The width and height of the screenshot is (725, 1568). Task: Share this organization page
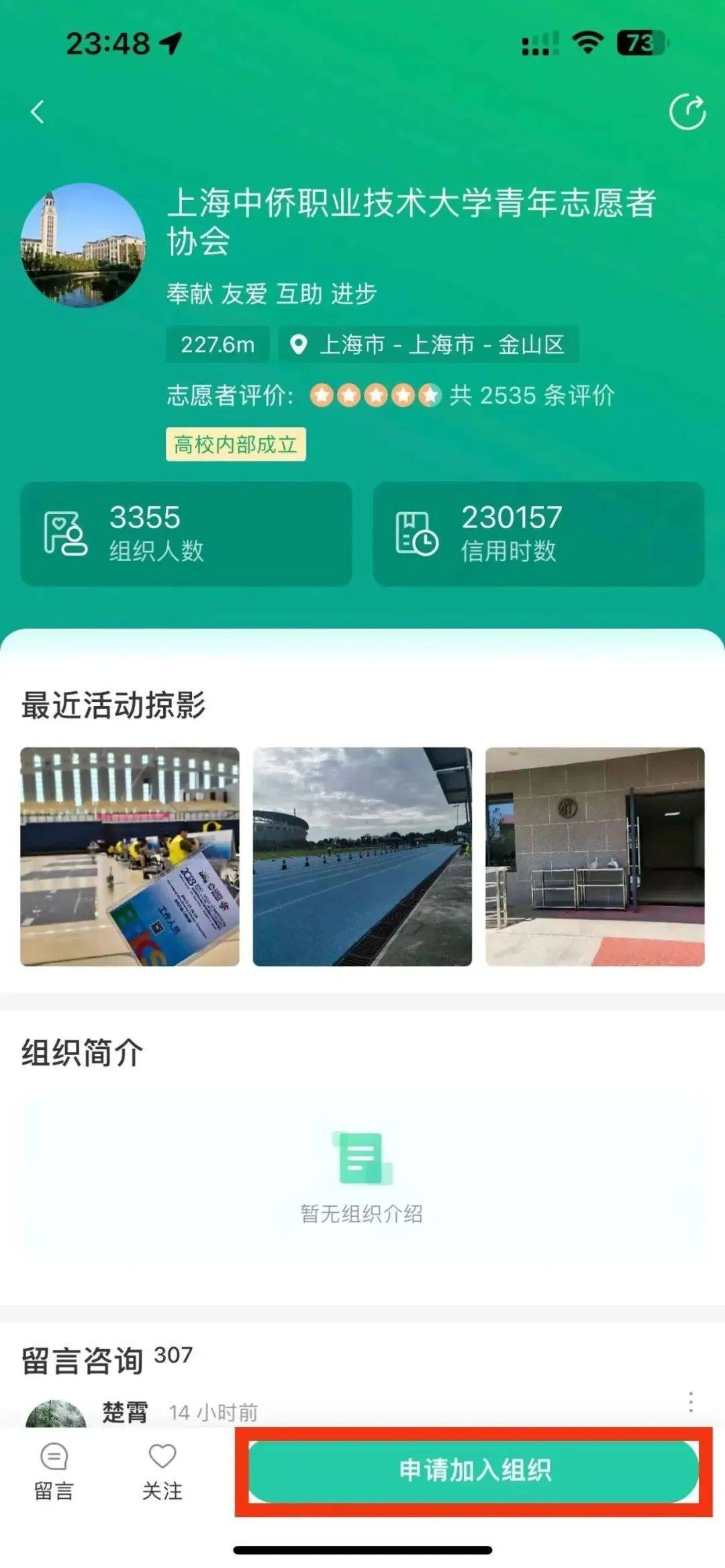tap(687, 111)
